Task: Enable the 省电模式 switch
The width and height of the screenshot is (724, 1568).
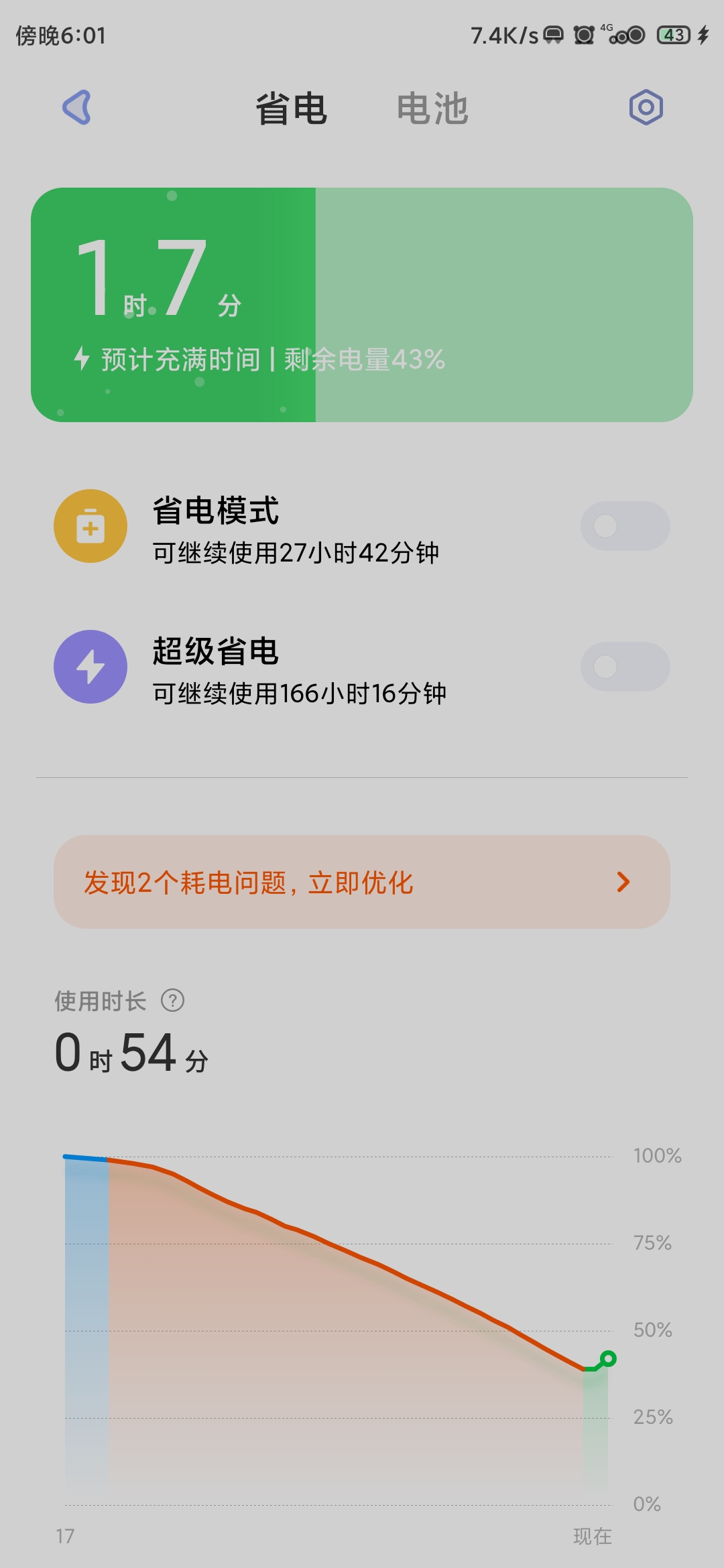Action: coord(625,526)
